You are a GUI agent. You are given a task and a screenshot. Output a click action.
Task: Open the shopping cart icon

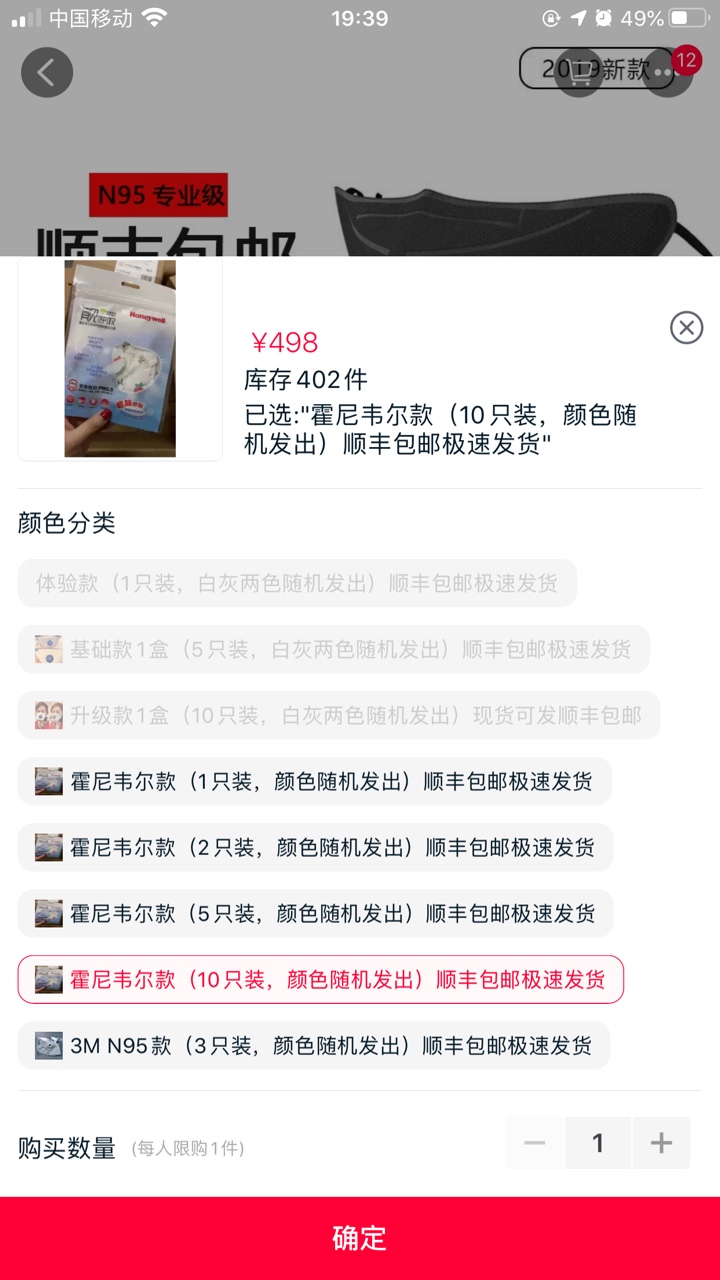point(579,73)
